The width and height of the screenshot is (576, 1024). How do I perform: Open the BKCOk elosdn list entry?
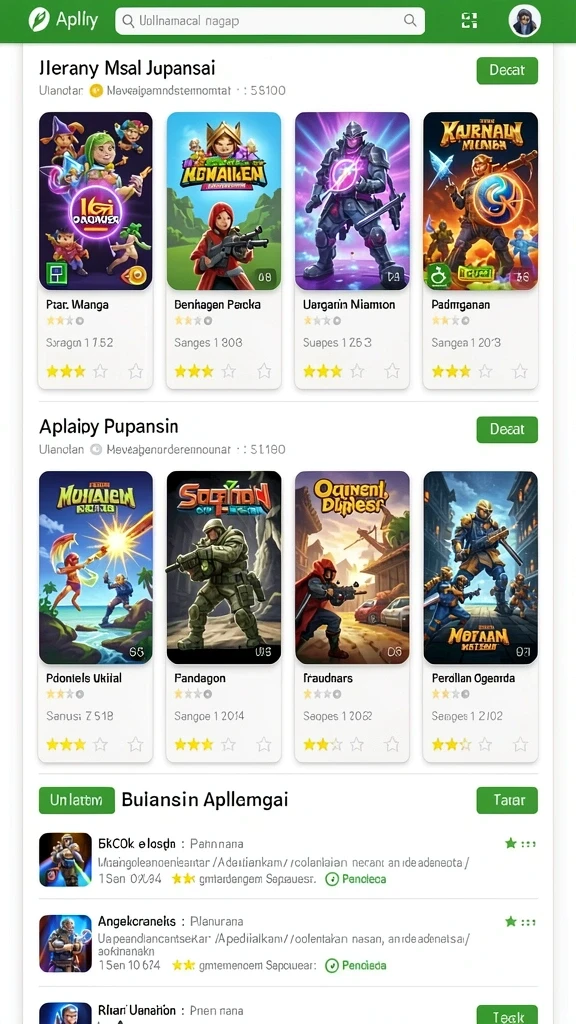coord(288,861)
